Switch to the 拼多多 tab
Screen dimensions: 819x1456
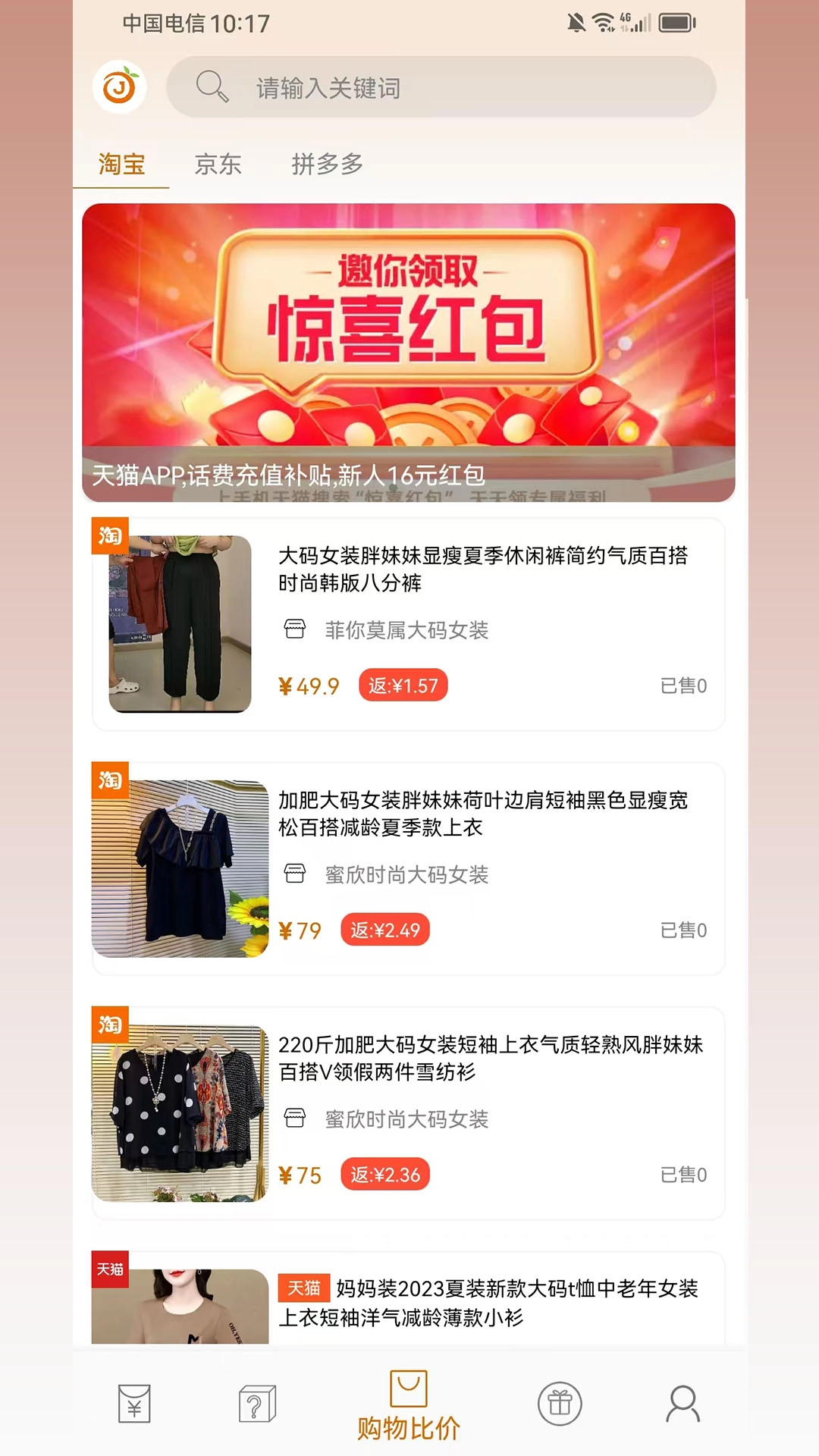(x=328, y=163)
